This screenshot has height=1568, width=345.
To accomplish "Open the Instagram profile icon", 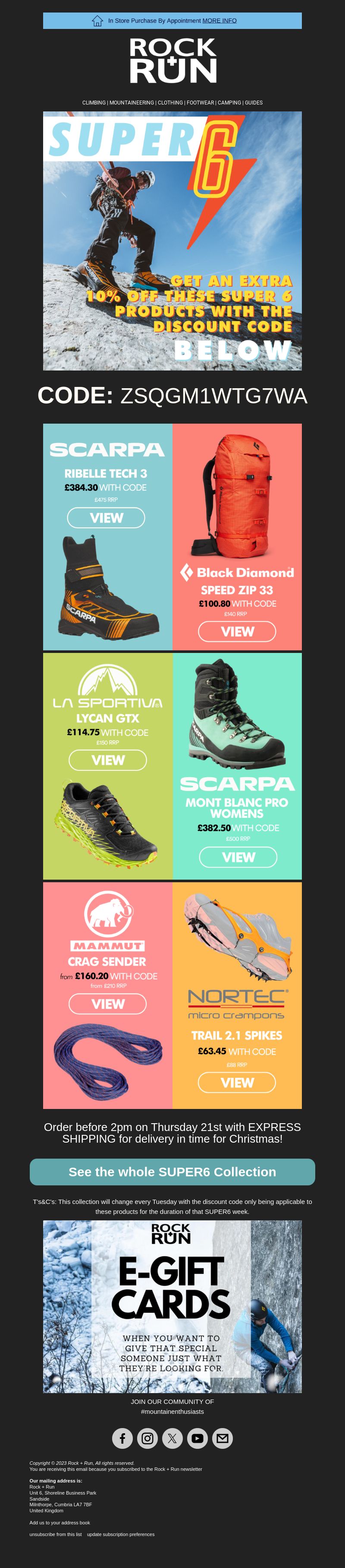I will (147, 1438).
